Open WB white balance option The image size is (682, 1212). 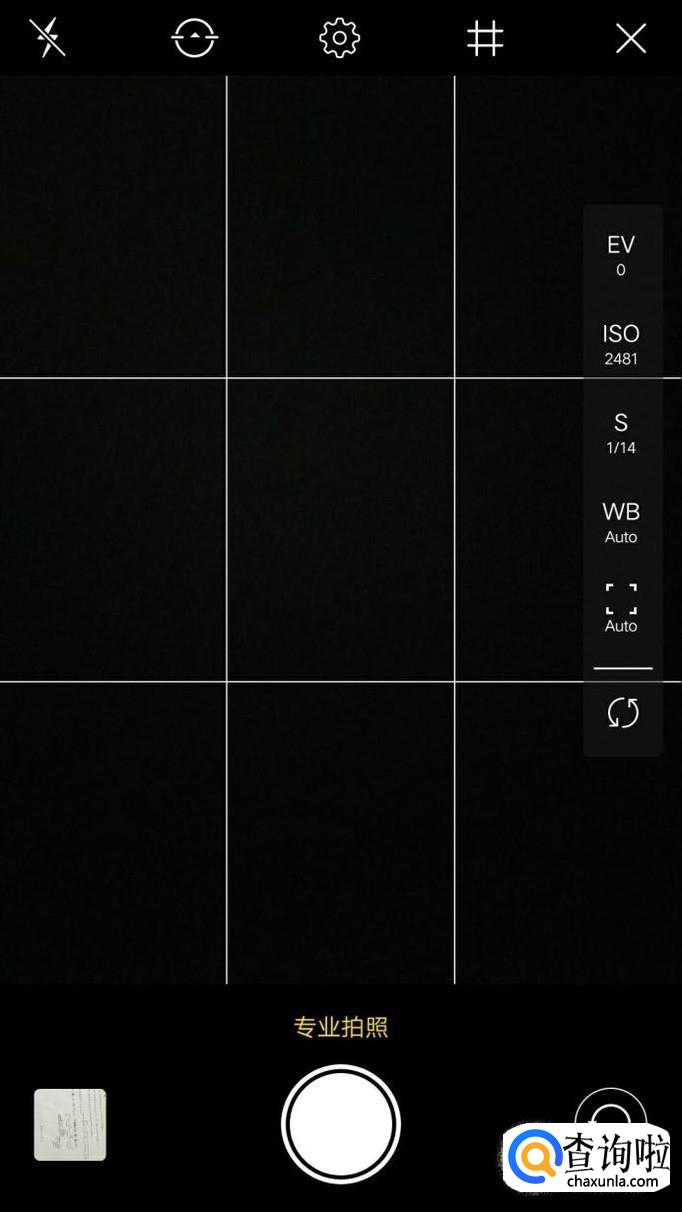click(x=621, y=522)
